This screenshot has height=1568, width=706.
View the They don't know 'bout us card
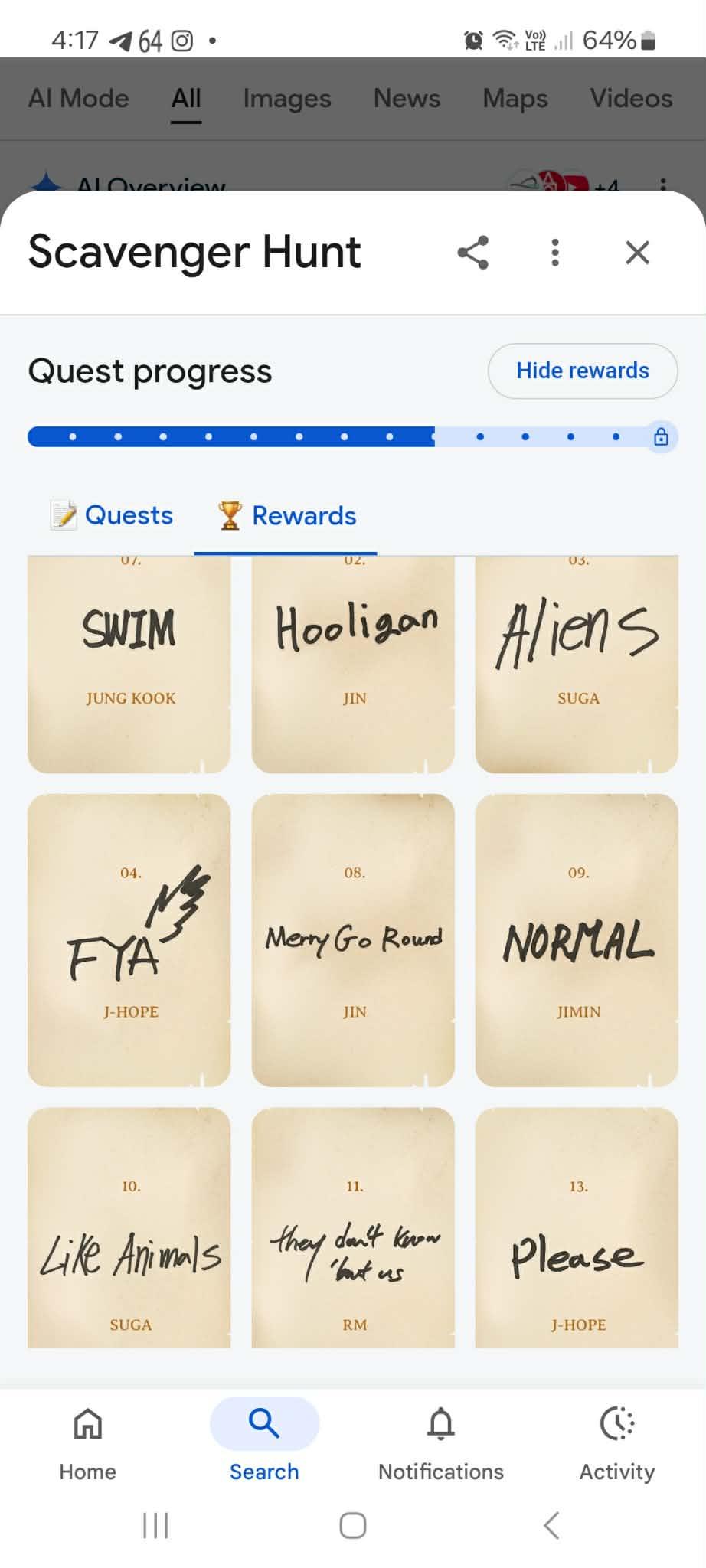pos(353,1227)
